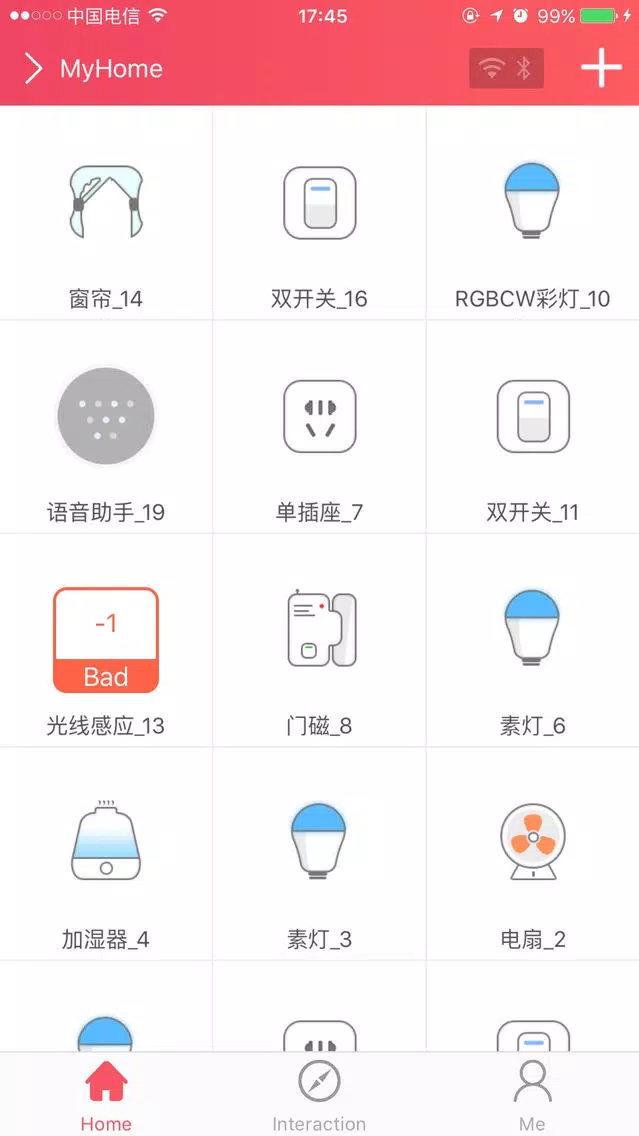The image size is (639, 1136).
Task: Tap the plus icon to add a device
Action: click(601, 68)
